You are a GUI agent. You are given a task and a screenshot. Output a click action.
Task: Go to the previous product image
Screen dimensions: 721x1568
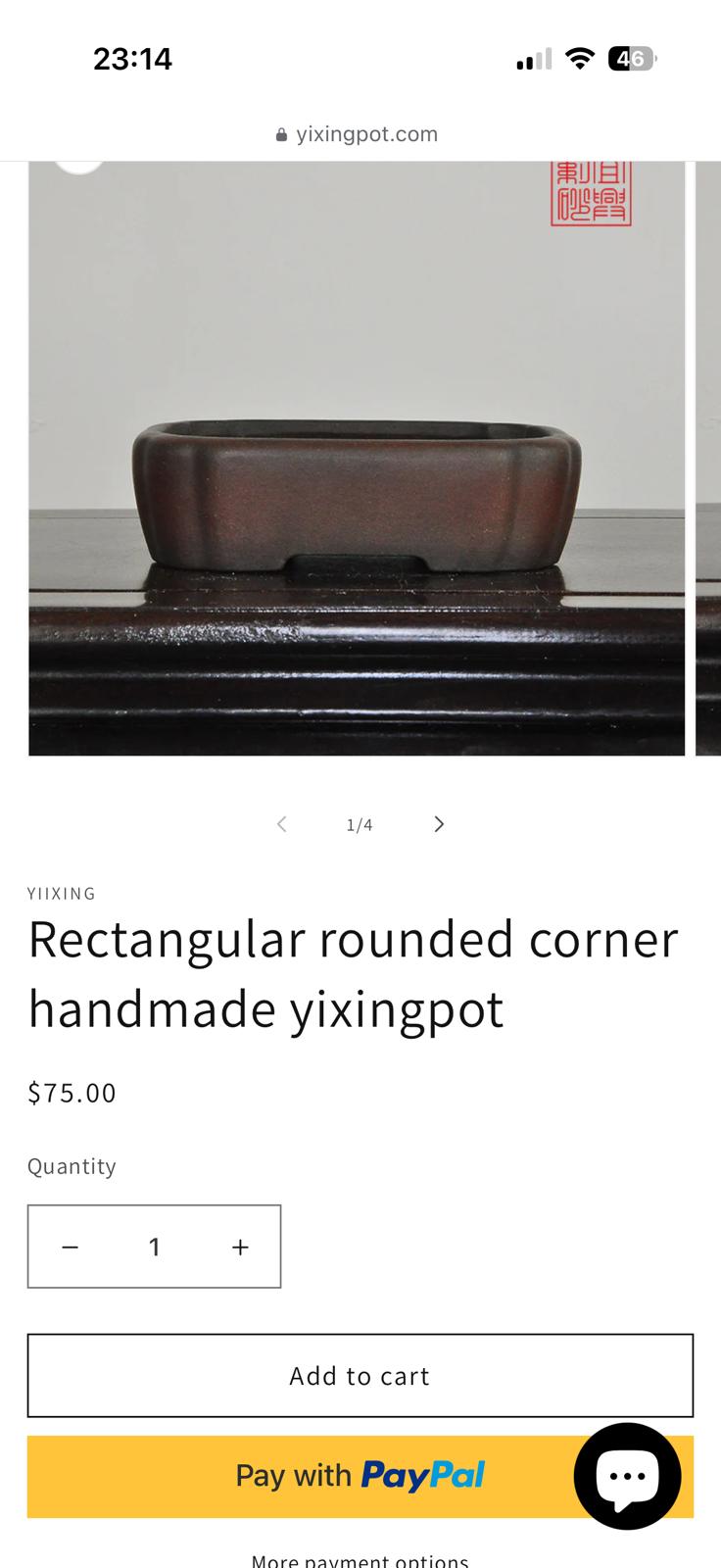(281, 824)
